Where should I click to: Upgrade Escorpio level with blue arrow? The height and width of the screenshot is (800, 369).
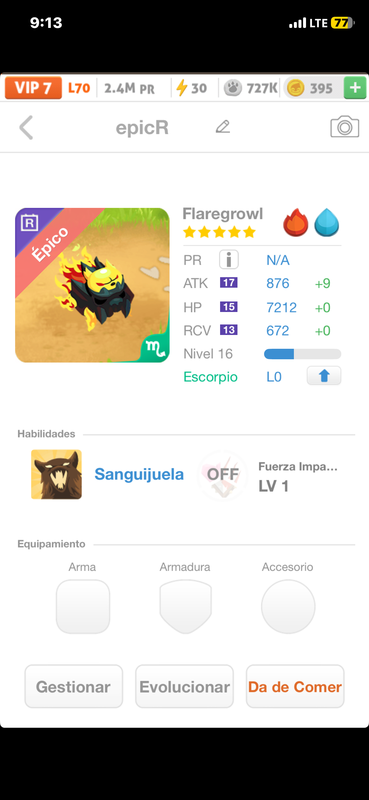[x=324, y=376]
